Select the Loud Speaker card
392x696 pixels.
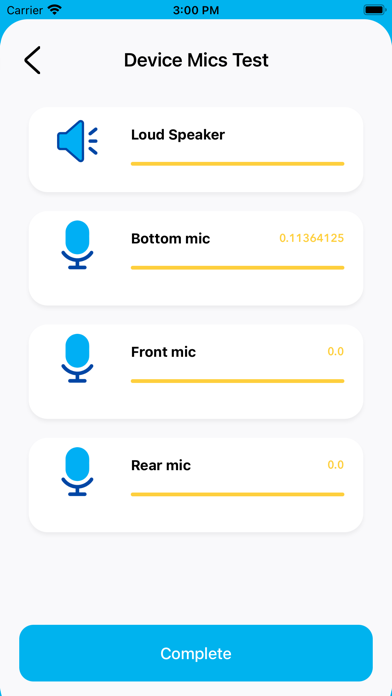coord(196,150)
